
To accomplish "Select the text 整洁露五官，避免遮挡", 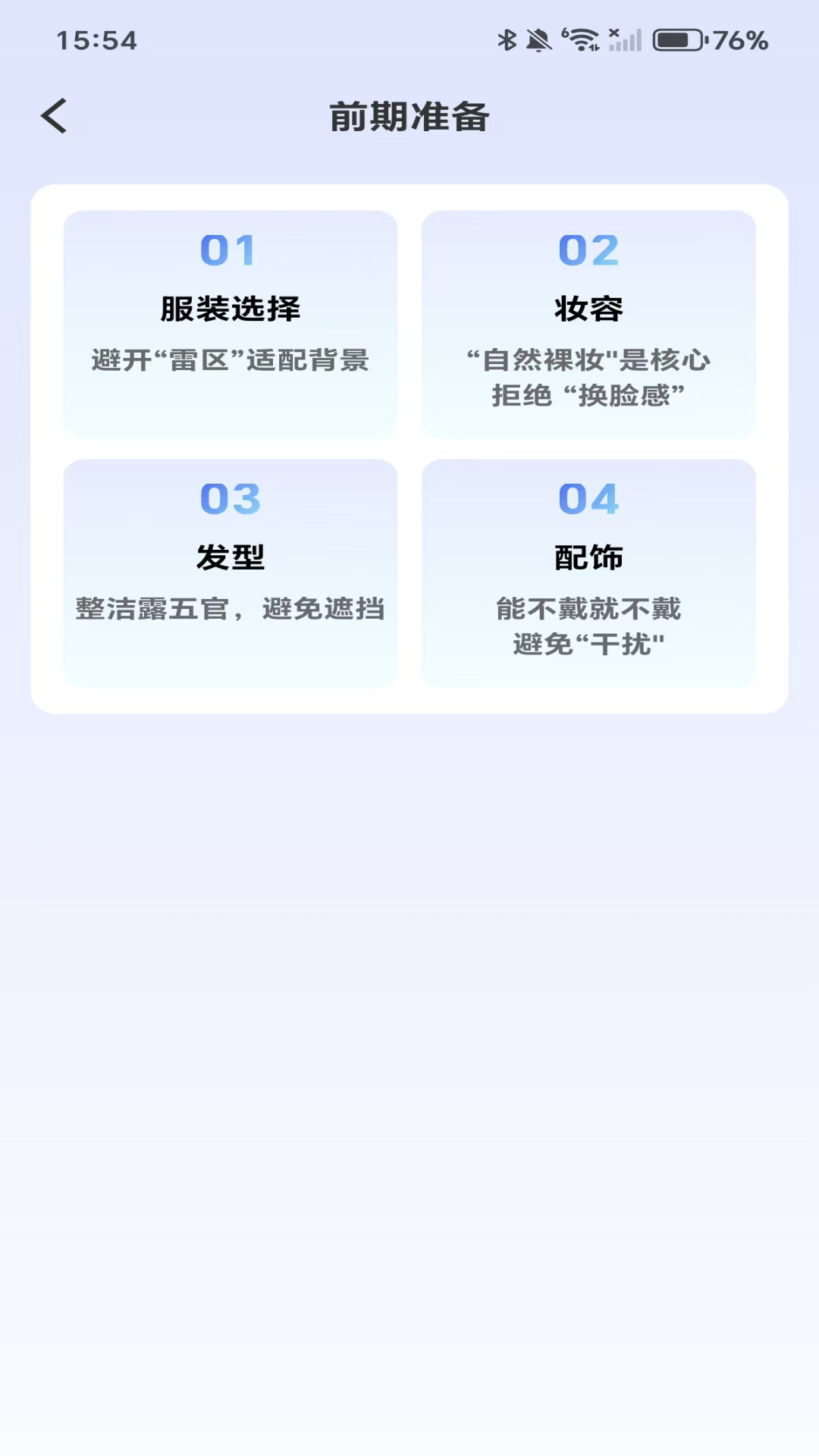I will point(231,608).
